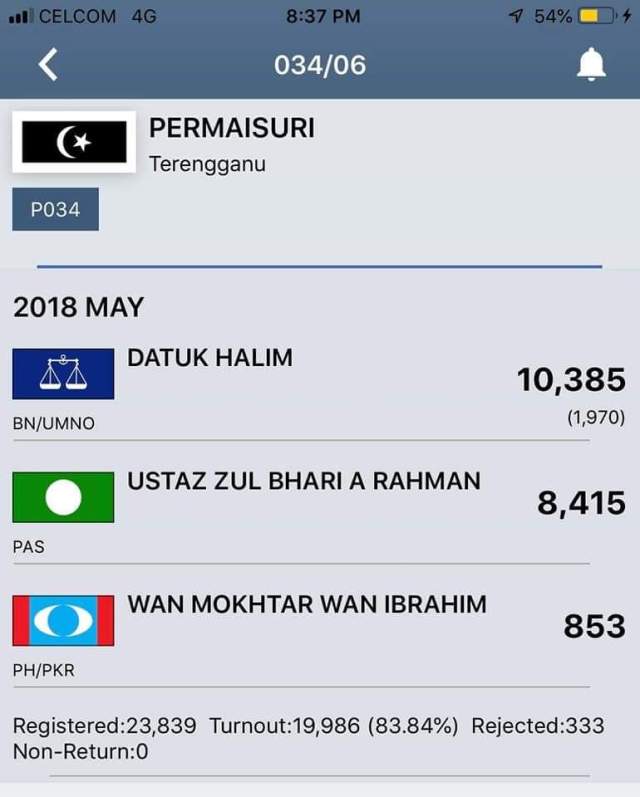Go back using the top-left arrow
Image resolution: width=640 pixels, height=797 pixels.
(48, 65)
